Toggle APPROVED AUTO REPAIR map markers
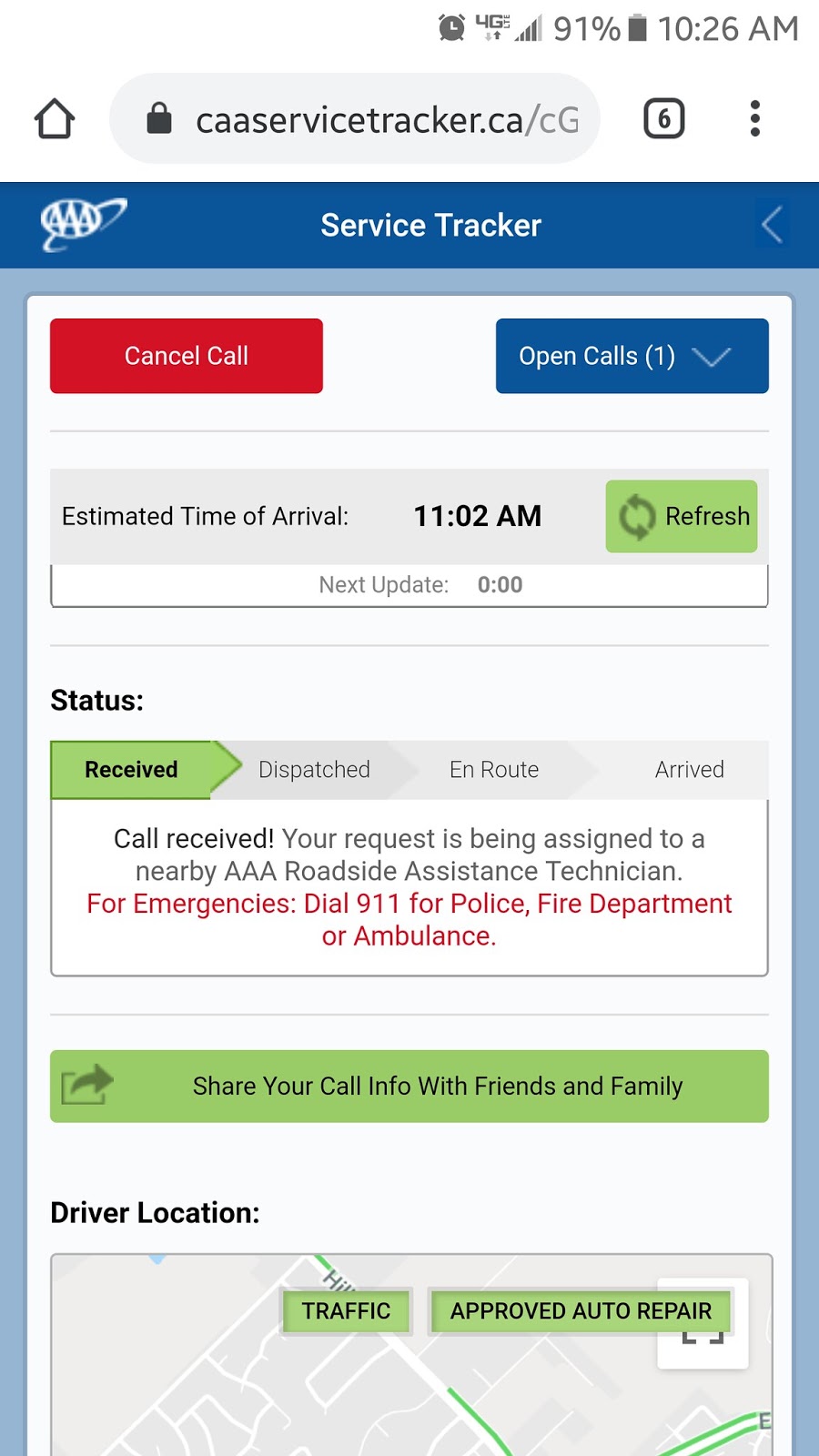Screen dimensions: 819x1456 tap(580, 1311)
